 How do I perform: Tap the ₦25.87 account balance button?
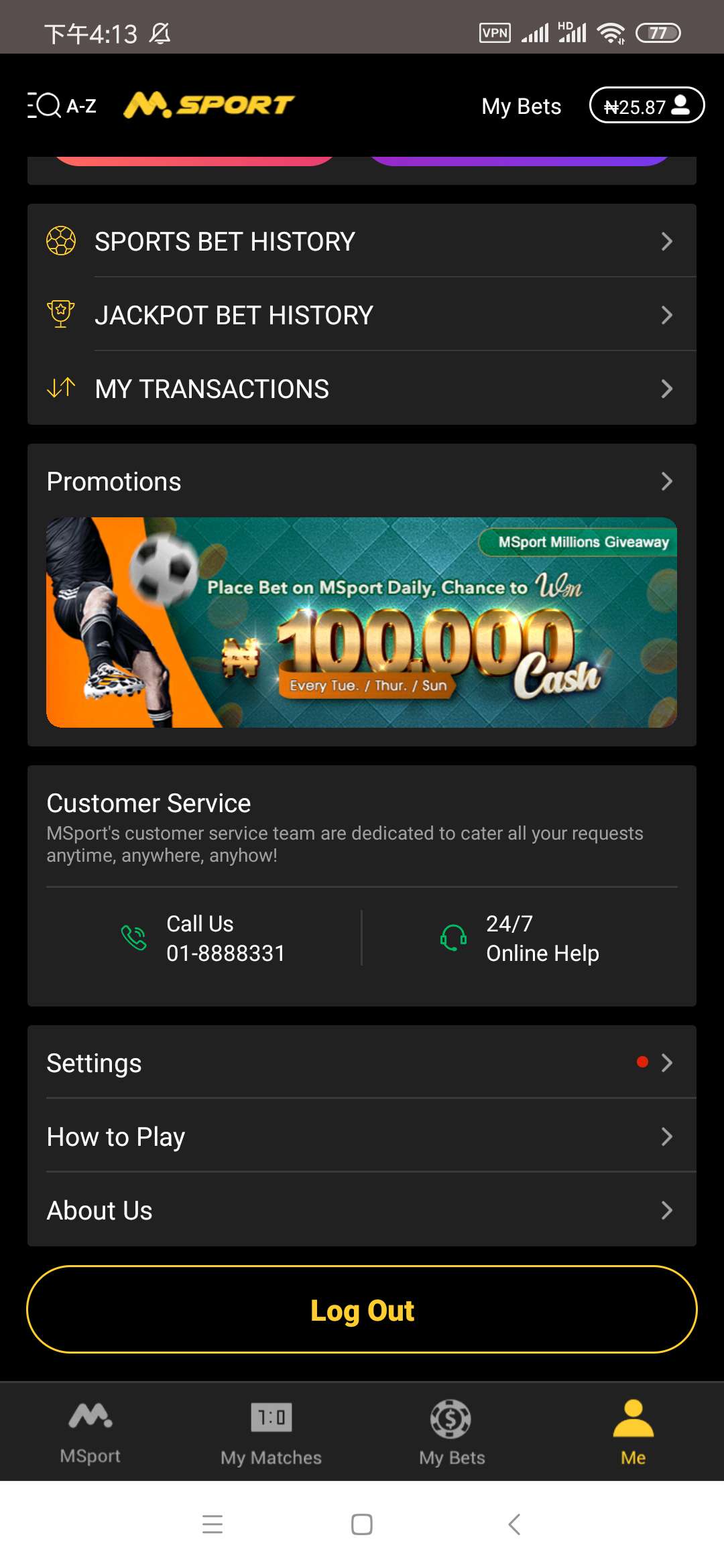646,106
